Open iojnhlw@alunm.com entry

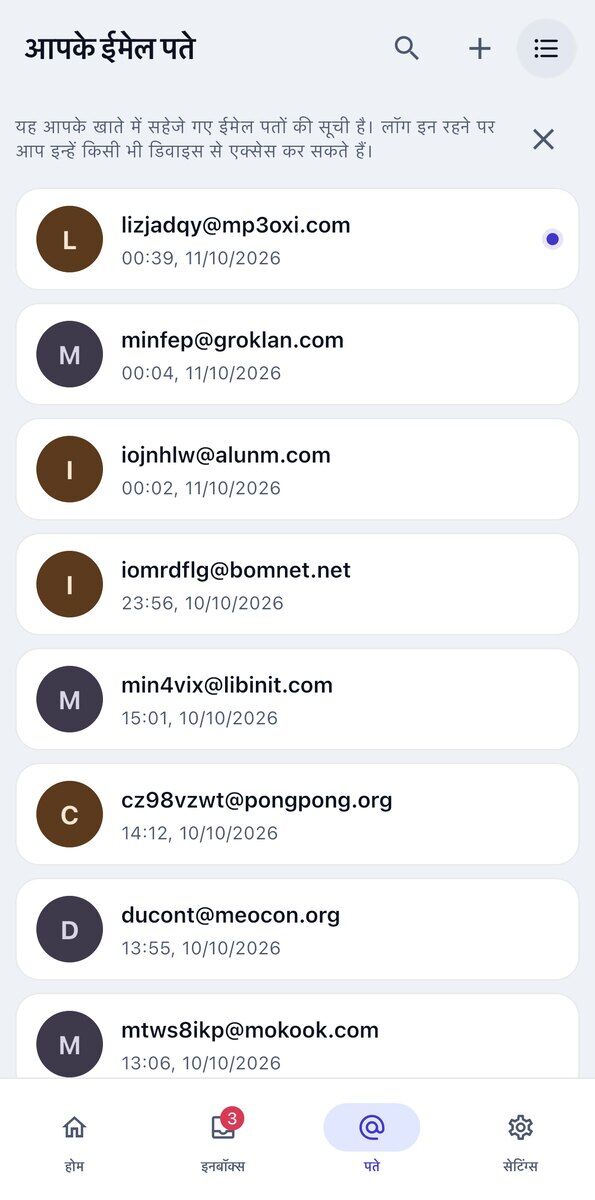[x=298, y=469]
